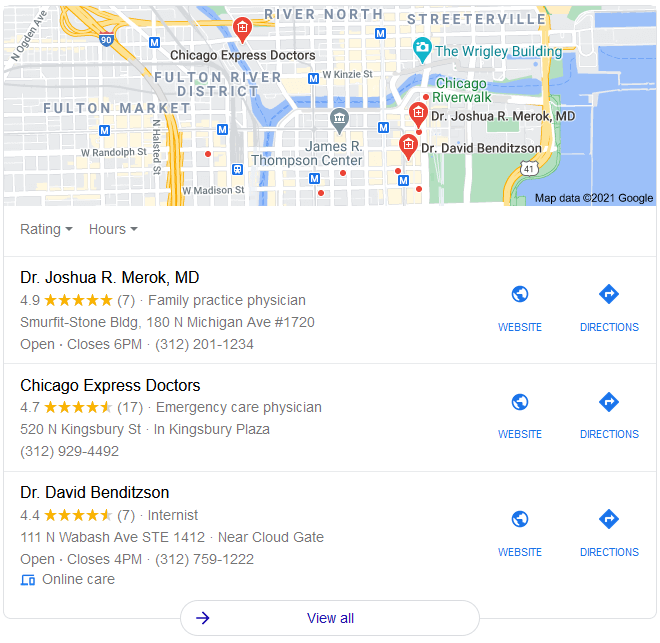Visit Chicago Express Doctors website
The height and width of the screenshot is (643, 660).
point(519,414)
